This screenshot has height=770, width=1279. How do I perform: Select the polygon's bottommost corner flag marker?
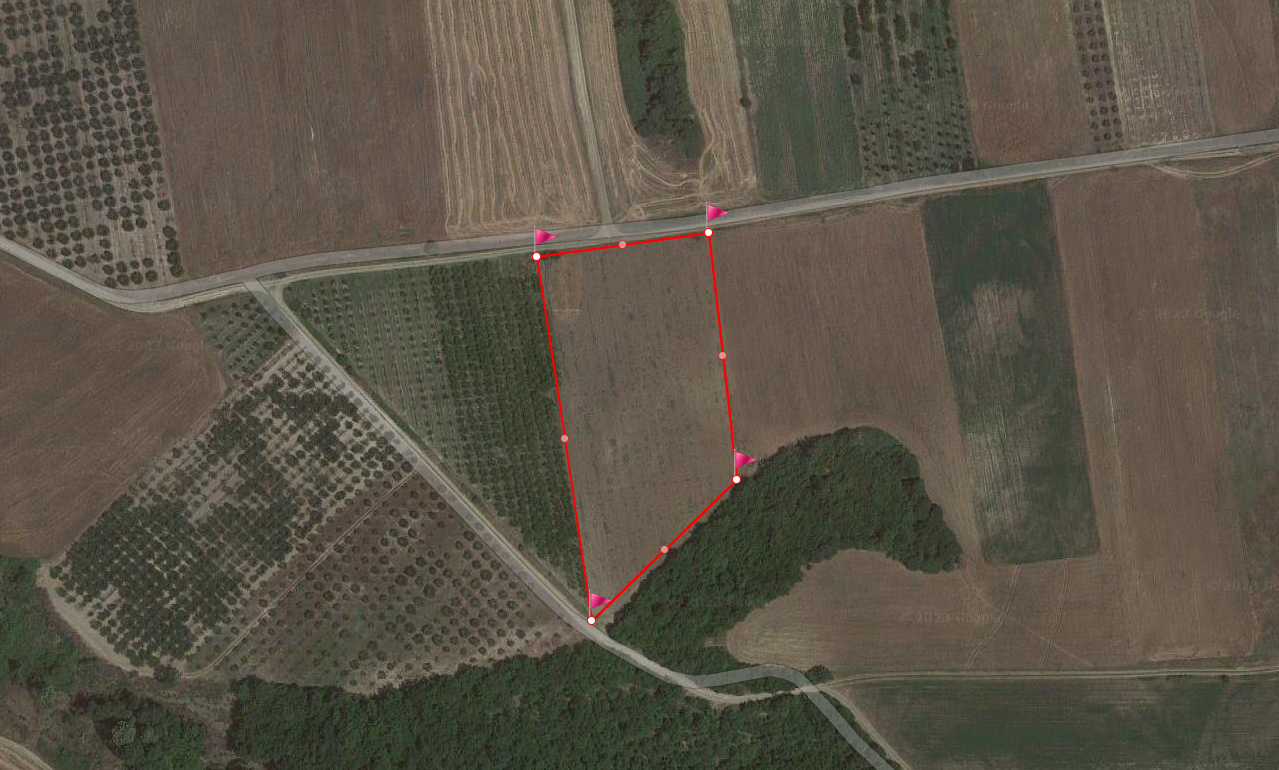pyautogui.click(x=598, y=602)
